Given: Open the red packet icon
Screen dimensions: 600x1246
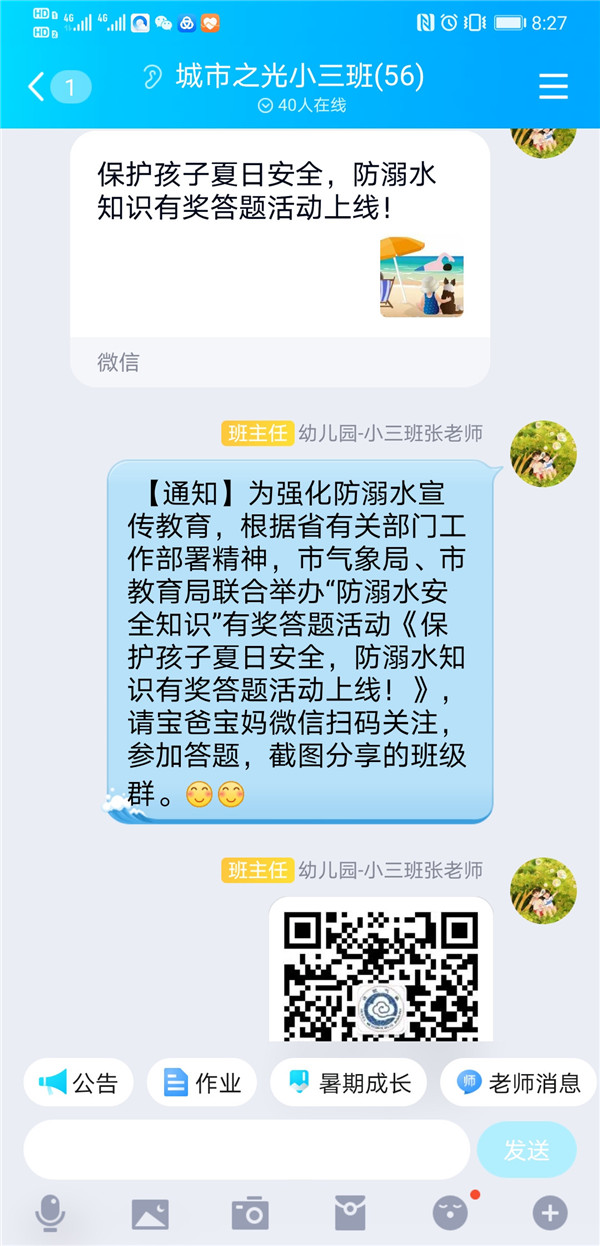Looking at the screenshot, I should (x=350, y=1214).
